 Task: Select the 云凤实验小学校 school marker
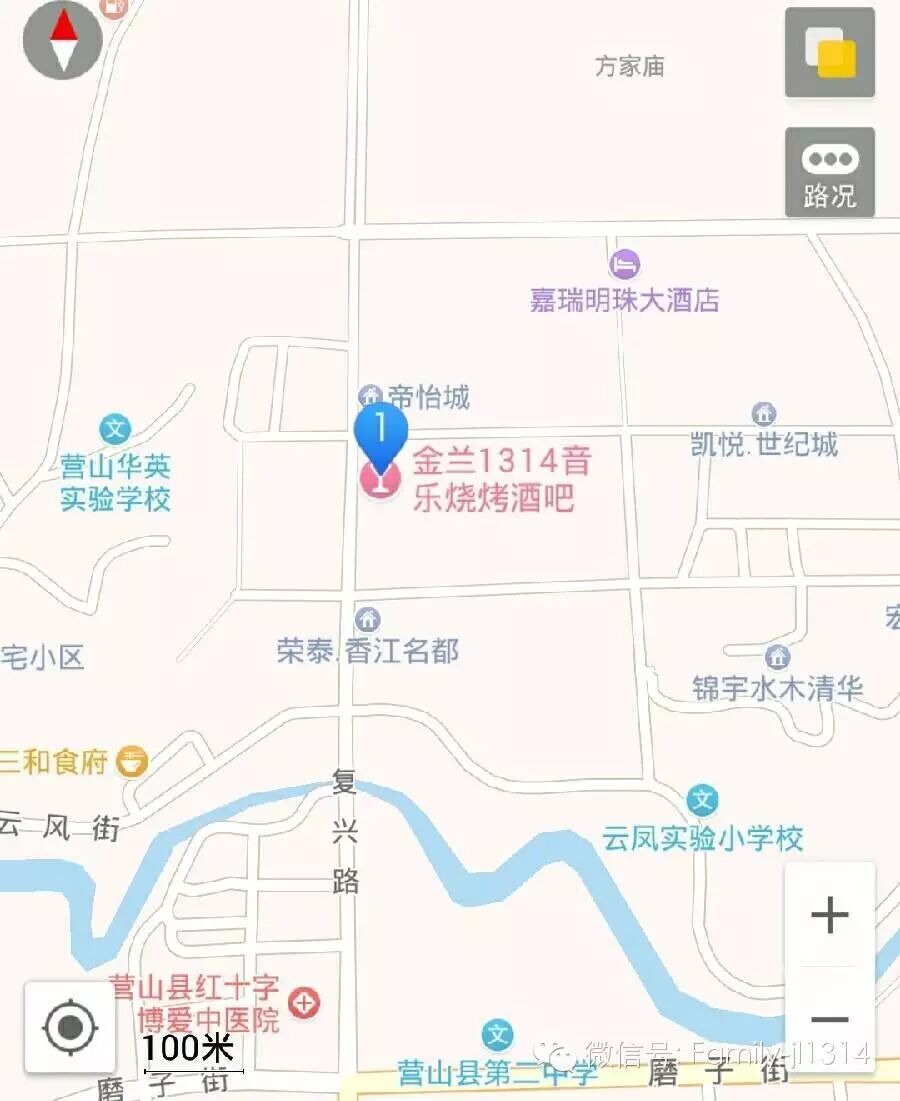(x=703, y=800)
